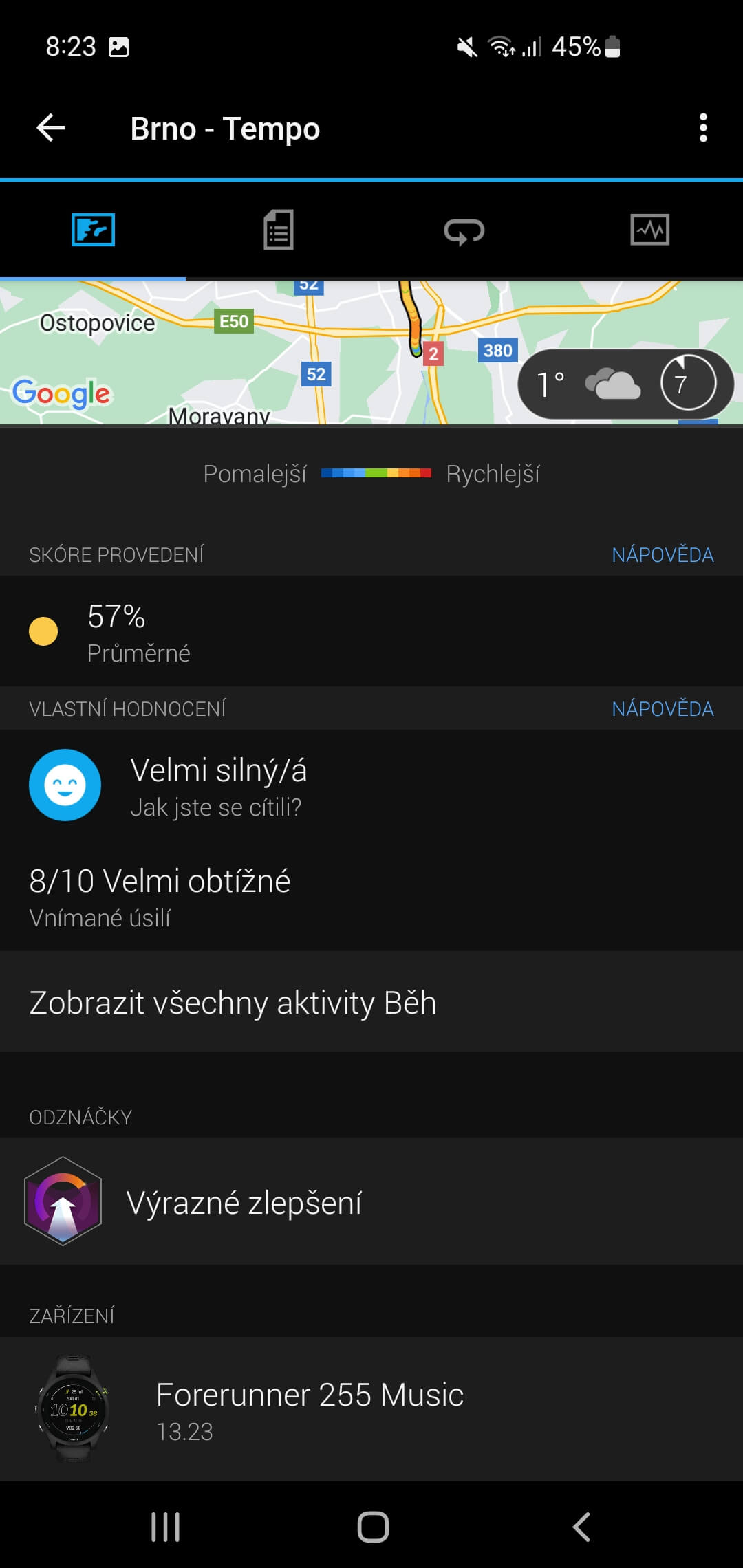This screenshot has width=743, height=1568.
Task: Open the three-dot overflow menu
Action: pyautogui.click(x=702, y=128)
